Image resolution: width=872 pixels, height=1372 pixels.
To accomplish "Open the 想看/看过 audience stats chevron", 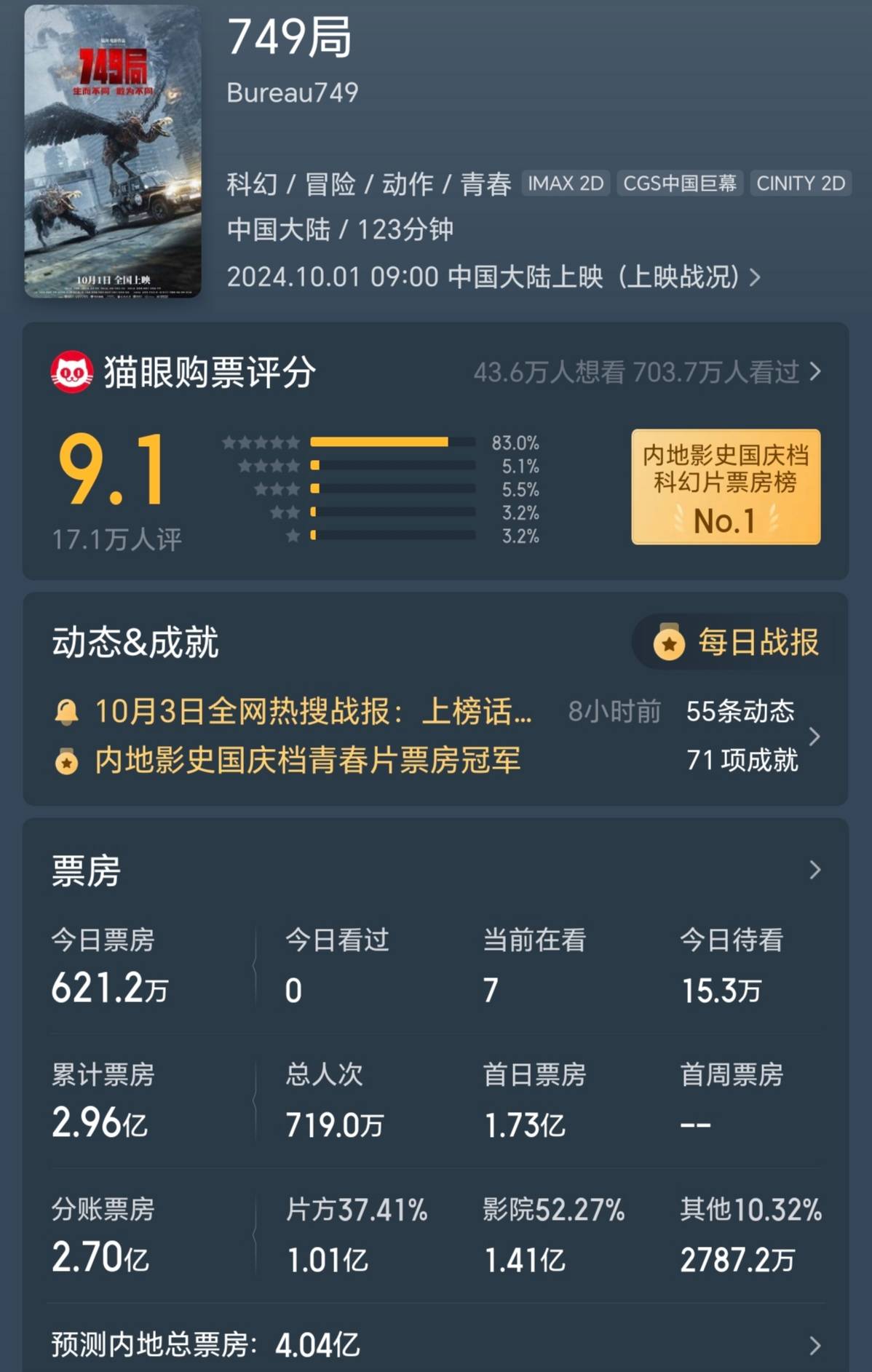I will (x=815, y=372).
